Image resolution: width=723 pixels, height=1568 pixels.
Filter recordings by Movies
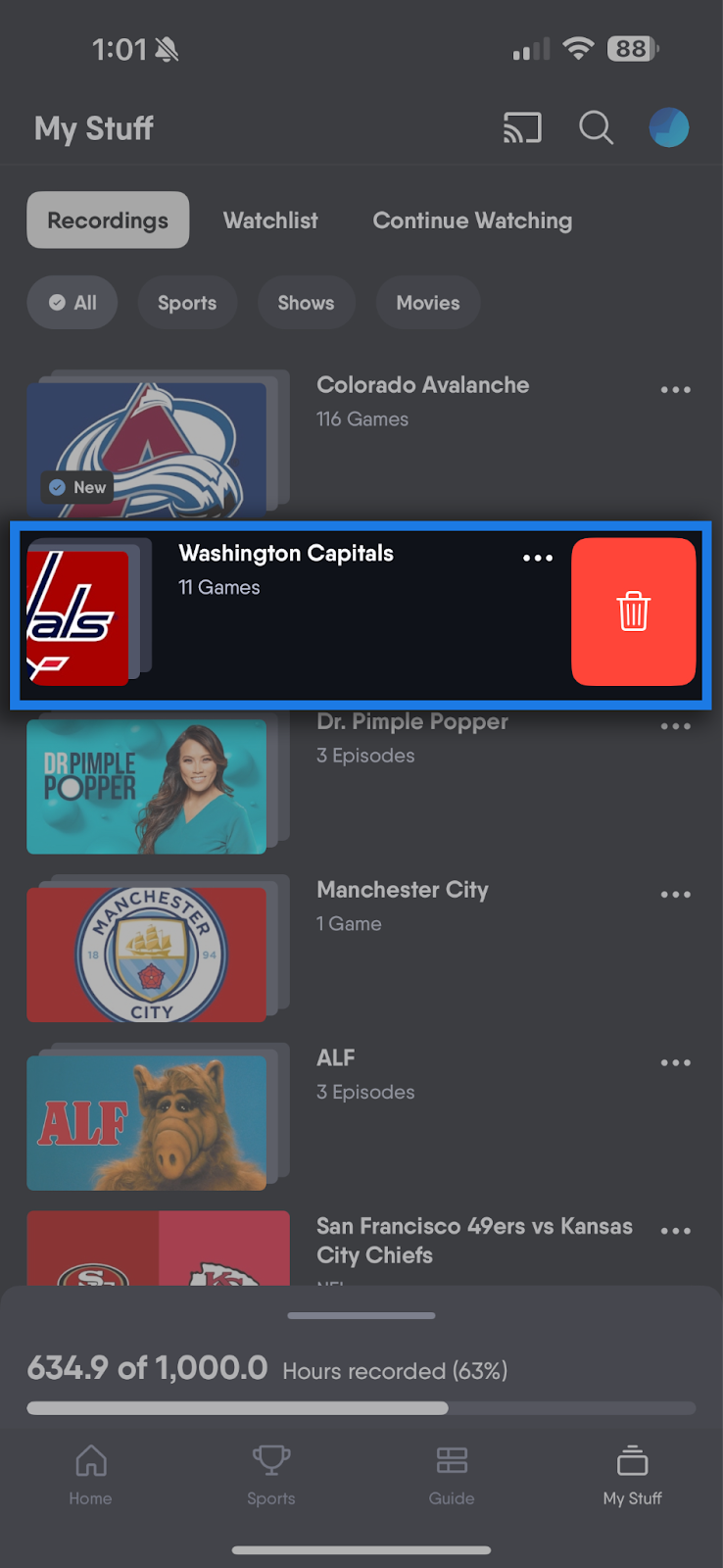[427, 303]
